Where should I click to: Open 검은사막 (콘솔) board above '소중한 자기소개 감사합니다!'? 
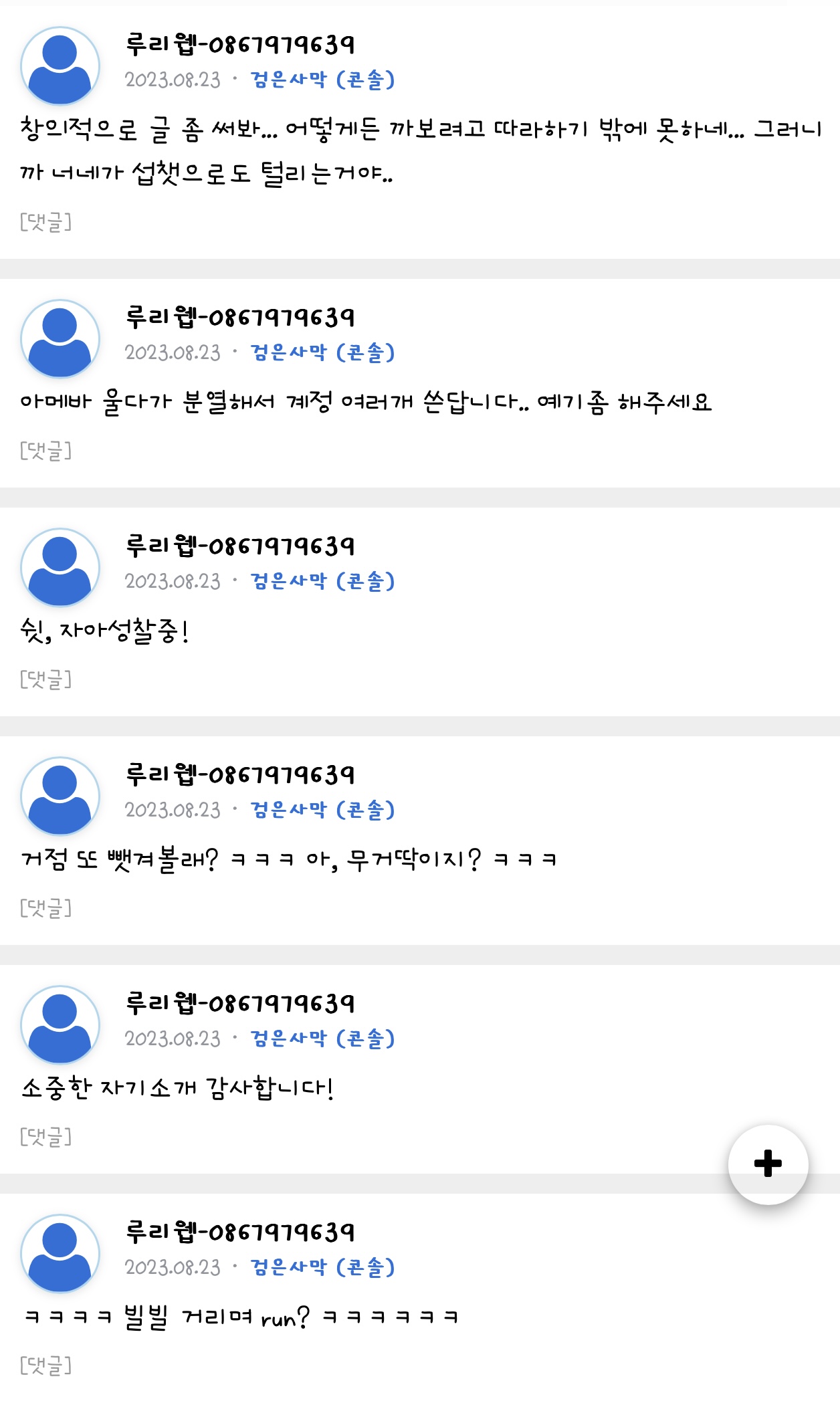tap(322, 1039)
